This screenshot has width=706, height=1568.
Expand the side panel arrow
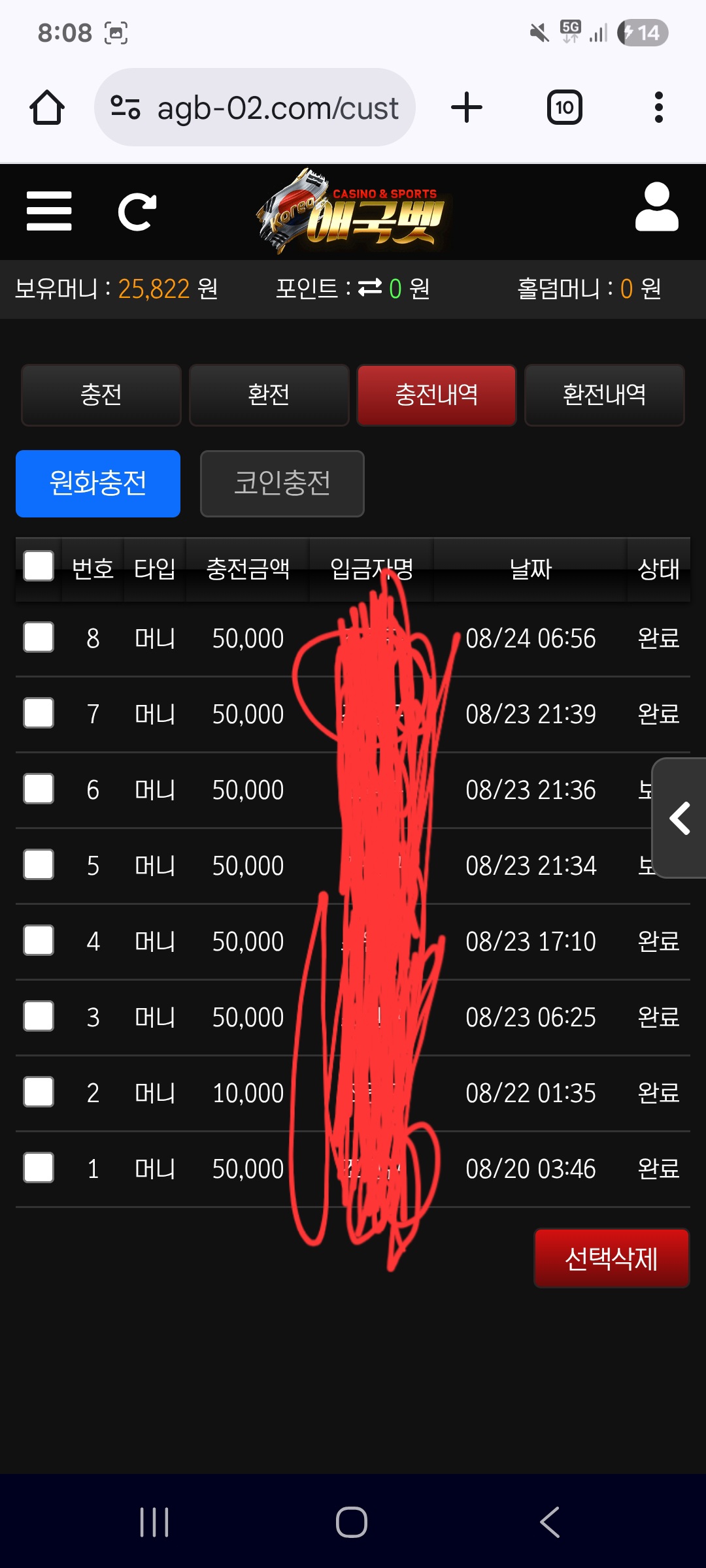pyautogui.click(x=680, y=818)
